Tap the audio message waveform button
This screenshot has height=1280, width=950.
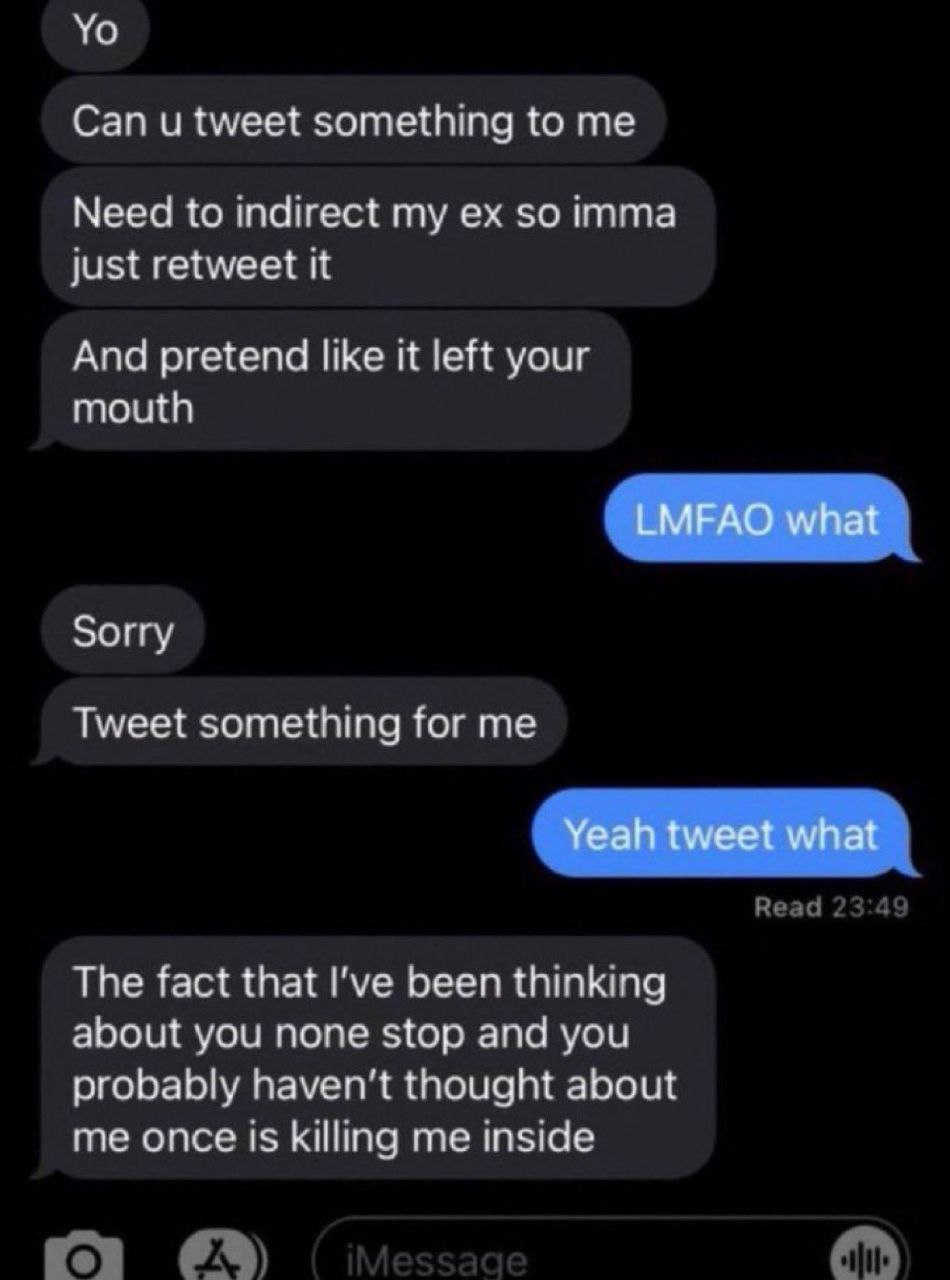tap(864, 1256)
